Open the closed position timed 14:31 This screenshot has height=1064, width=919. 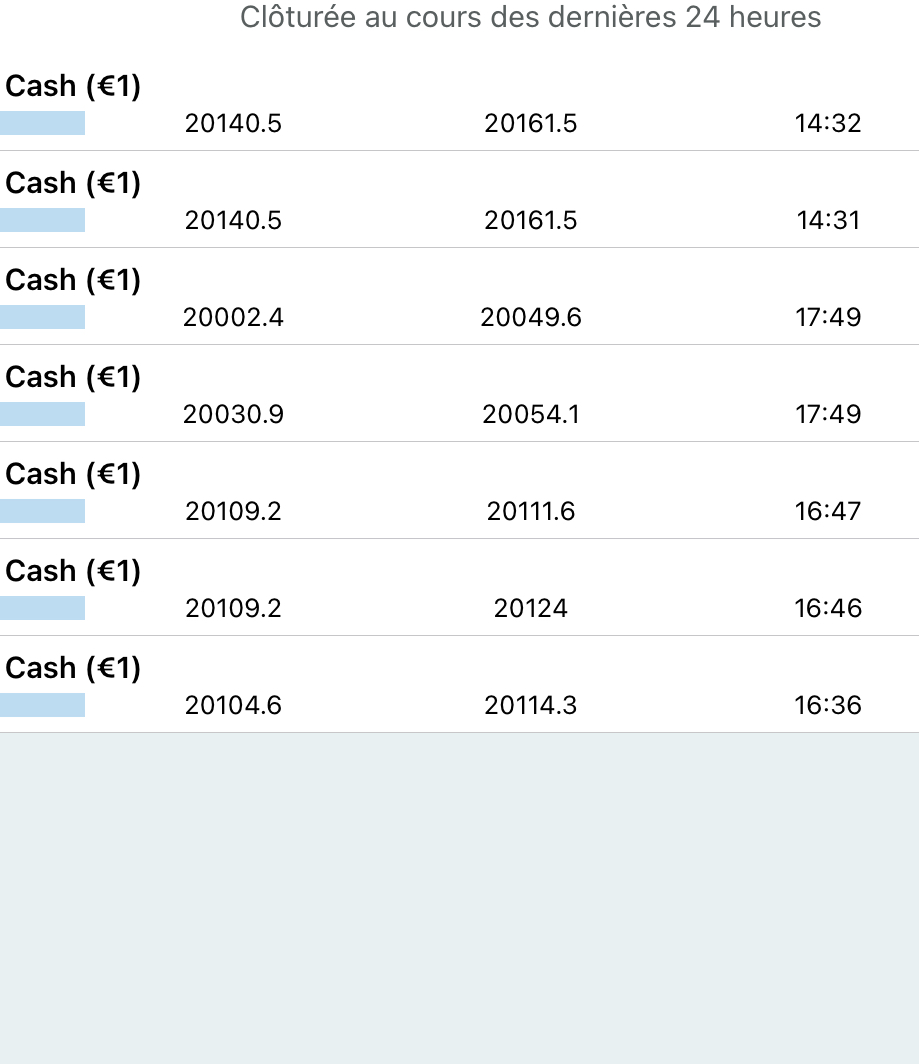(x=459, y=201)
